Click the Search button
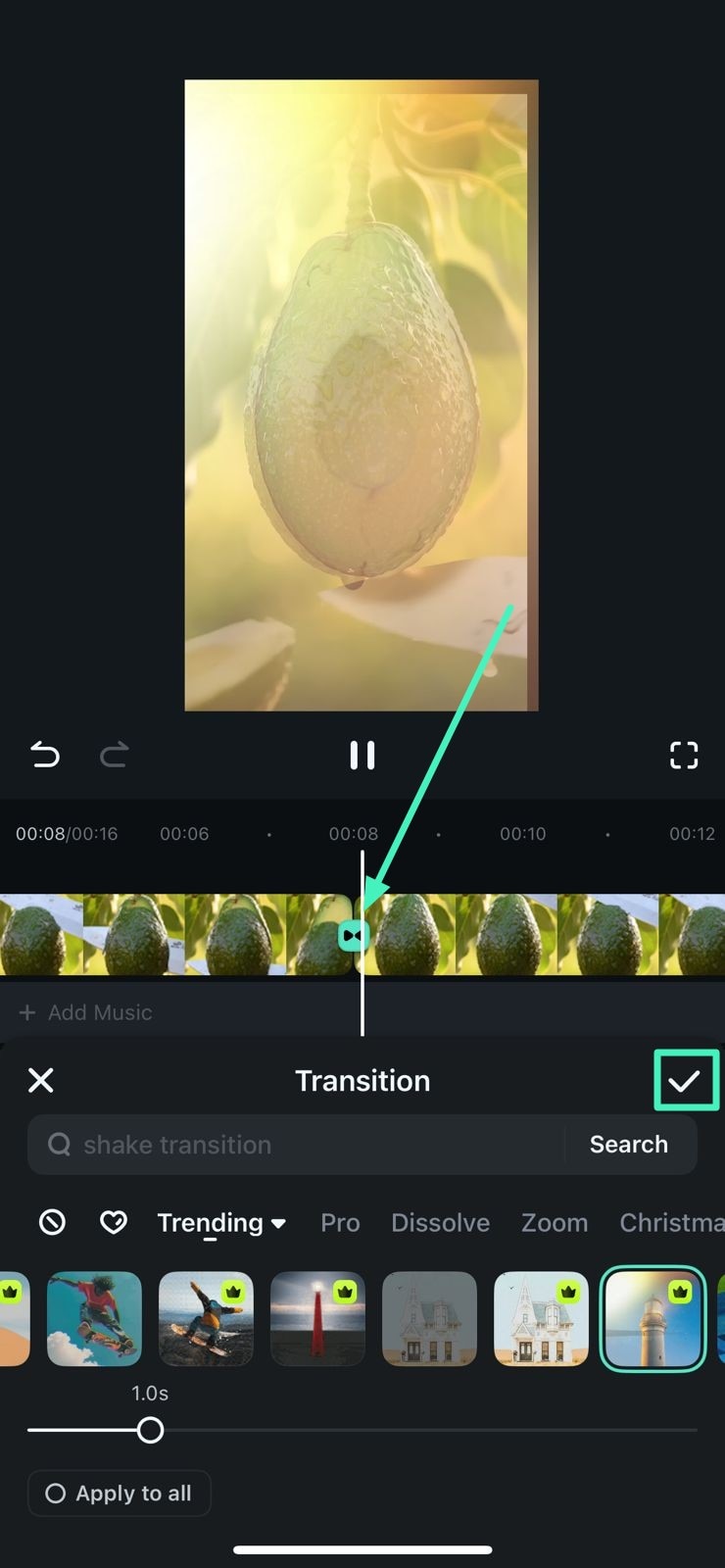725x1568 pixels. pos(628,1144)
